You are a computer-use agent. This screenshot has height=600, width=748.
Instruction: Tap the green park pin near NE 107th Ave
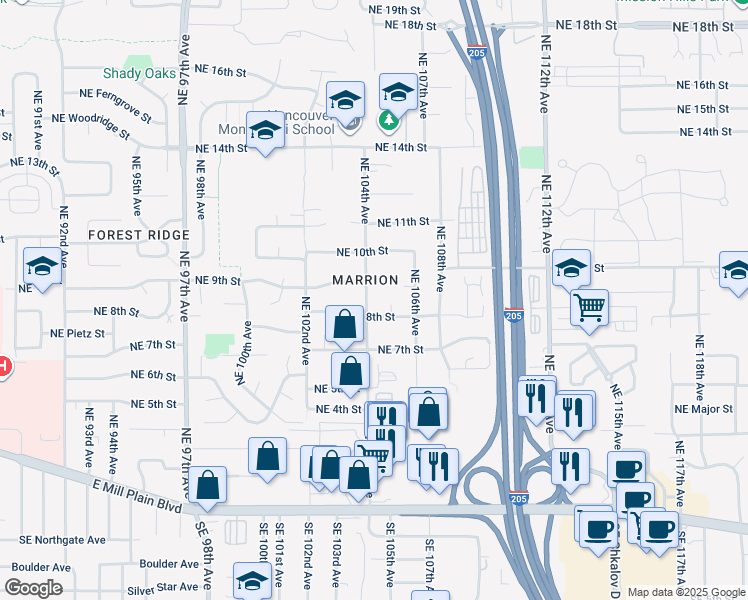click(x=389, y=121)
